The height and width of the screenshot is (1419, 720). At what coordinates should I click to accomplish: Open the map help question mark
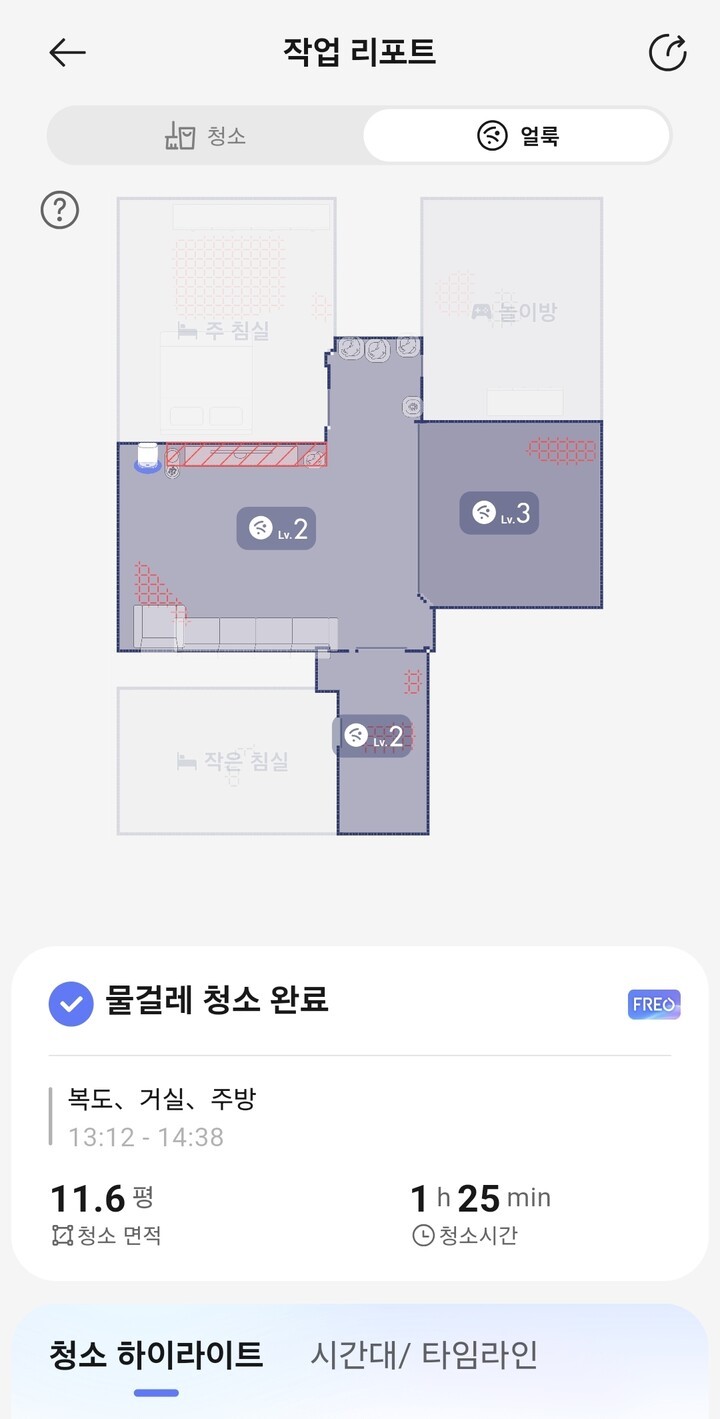[60, 210]
